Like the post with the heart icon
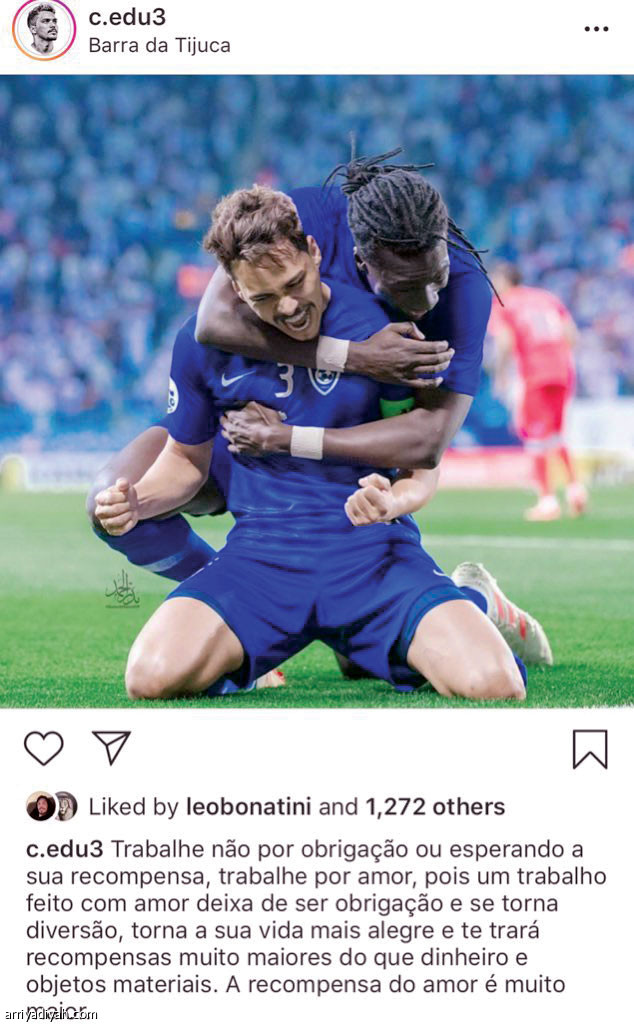The width and height of the screenshot is (634, 1024). click(44, 748)
